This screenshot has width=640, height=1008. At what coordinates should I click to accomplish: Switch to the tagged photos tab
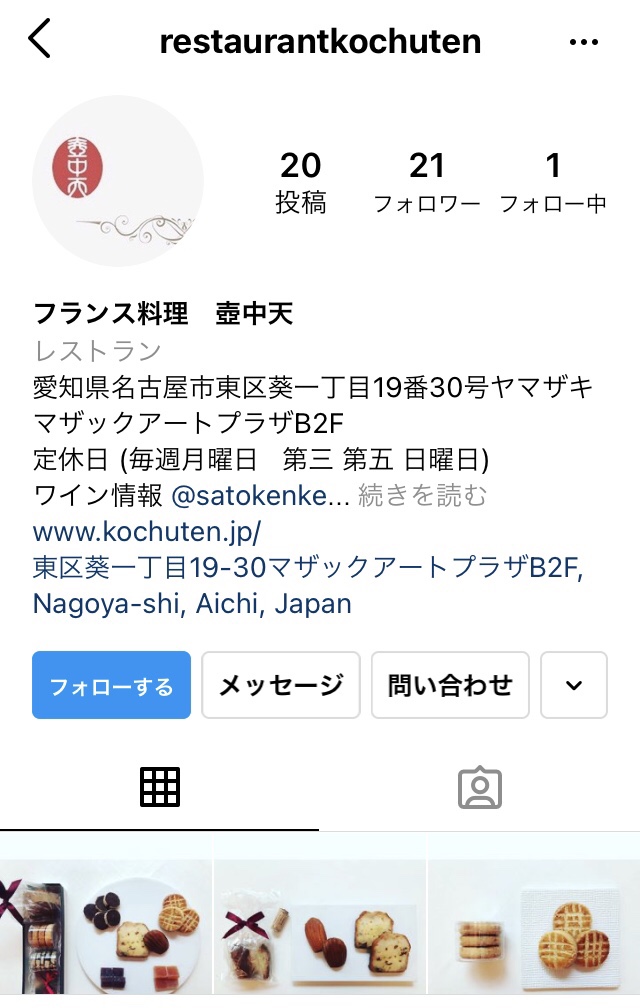pos(479,788)
